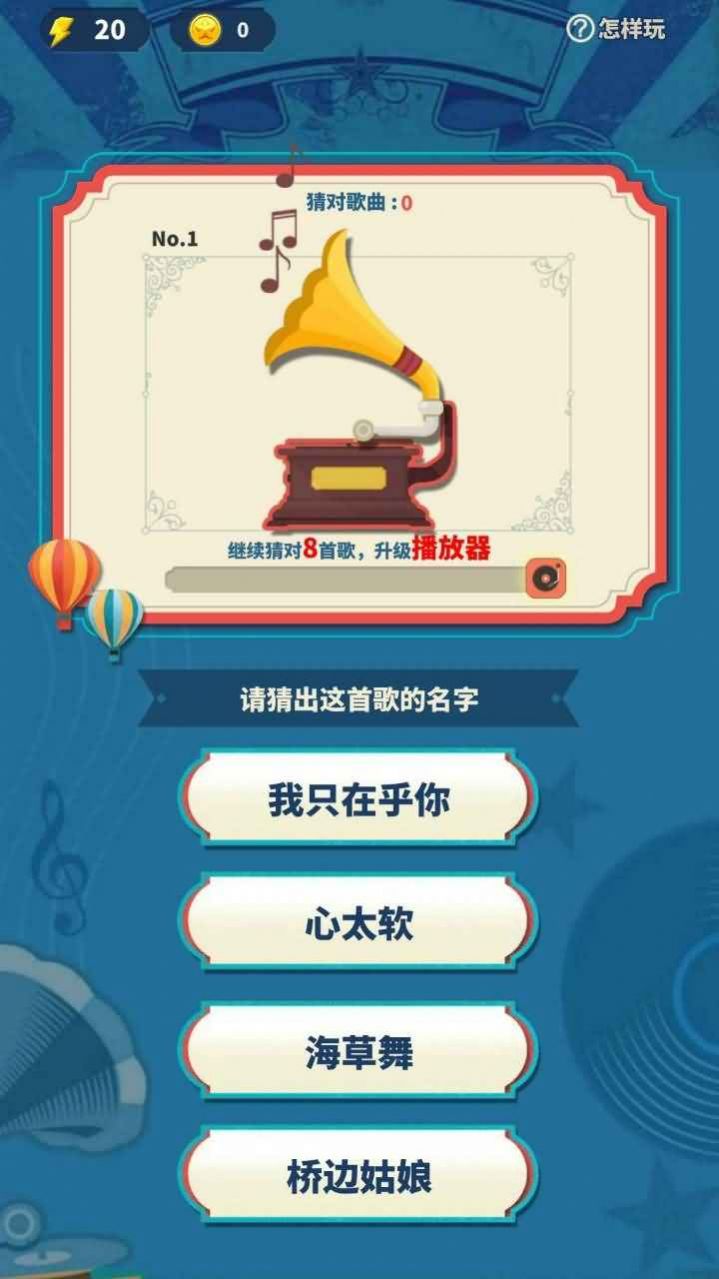
Task: Tap the lightning energy counter
Action: click(93, 30)
